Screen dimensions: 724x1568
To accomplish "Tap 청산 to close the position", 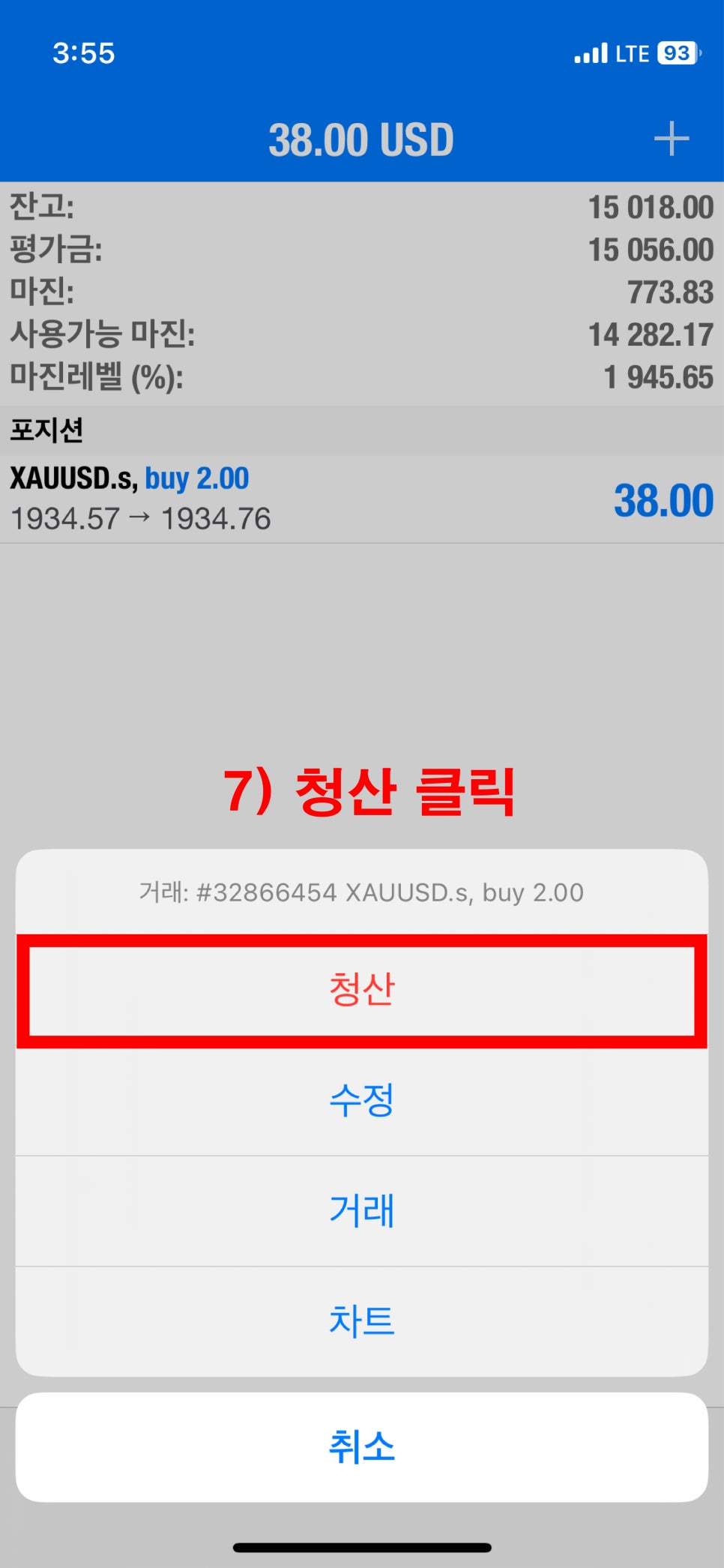I will click(x=361, y=990).
